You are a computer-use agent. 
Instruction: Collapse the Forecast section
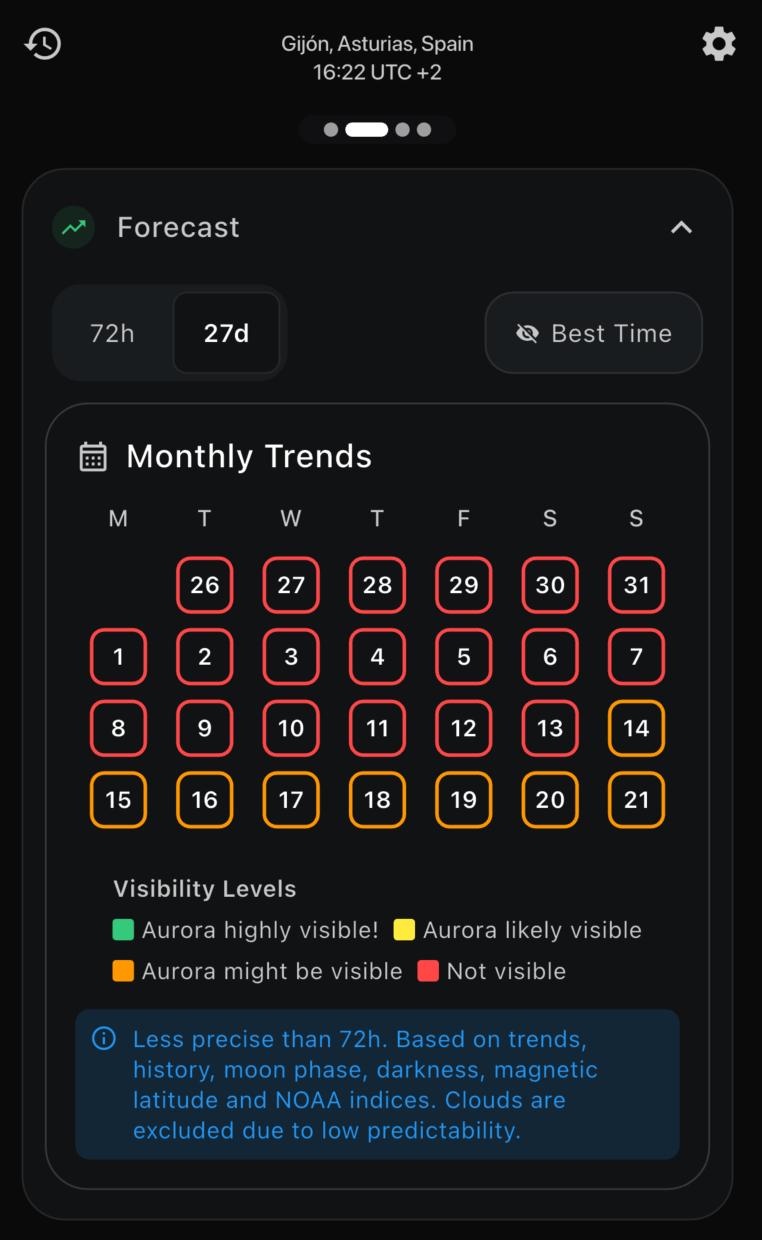coord(681,228)
